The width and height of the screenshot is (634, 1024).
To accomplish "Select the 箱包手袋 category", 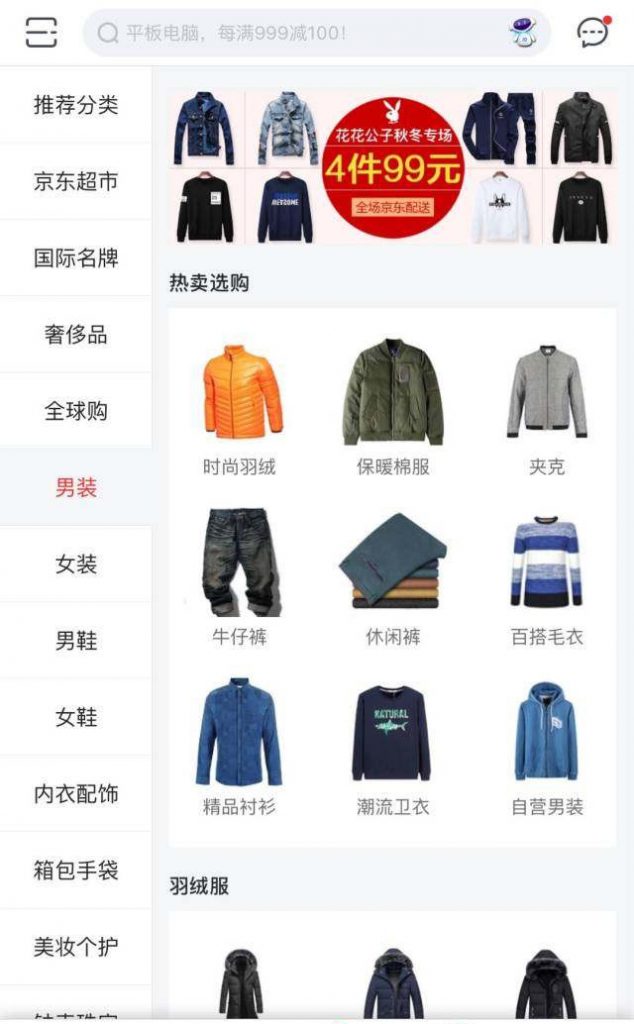I will tap(76, 870).
